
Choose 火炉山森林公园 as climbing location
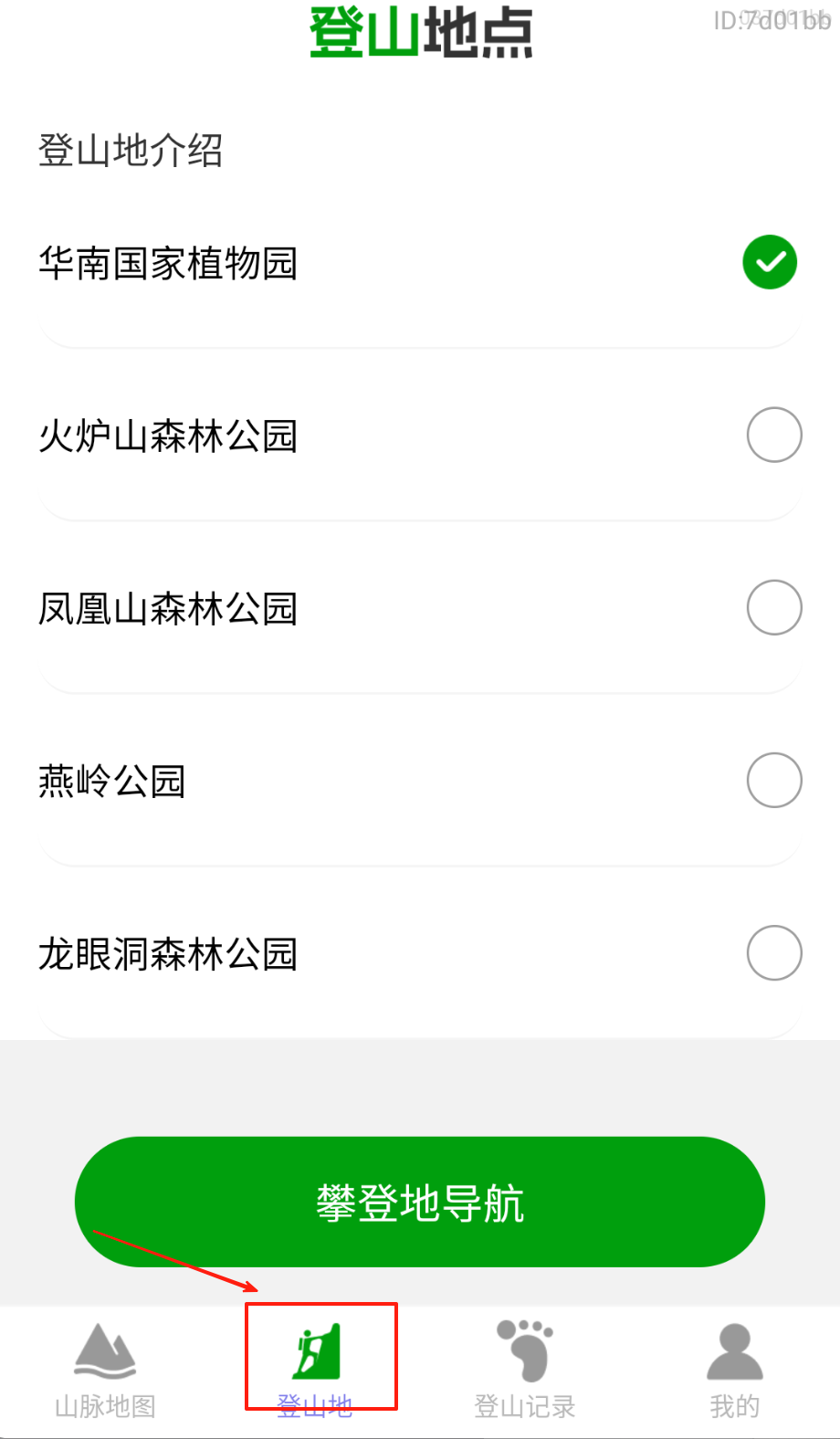coord(773,435)
